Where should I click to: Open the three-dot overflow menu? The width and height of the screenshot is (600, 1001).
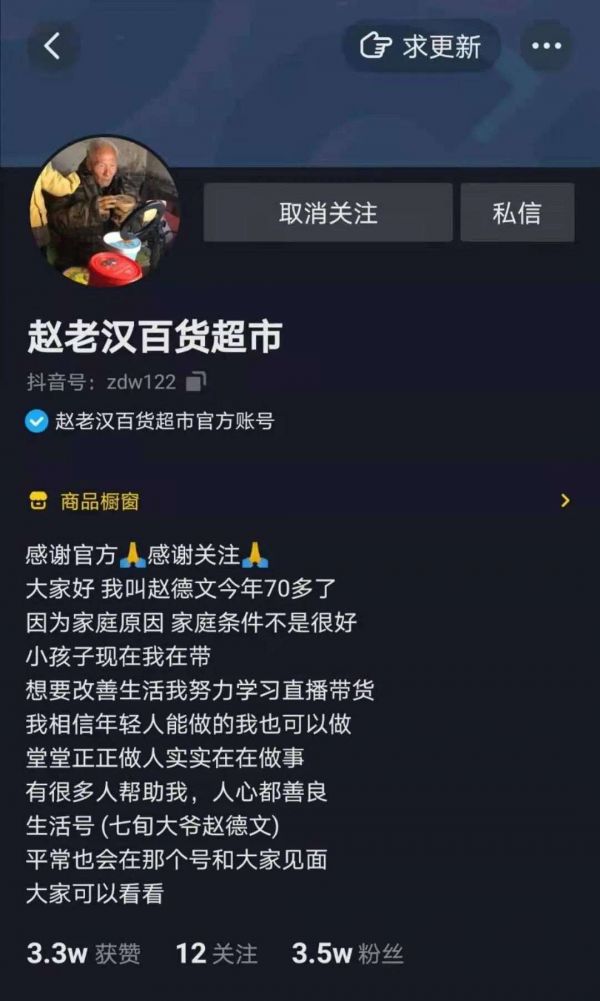pyautogui.click(x=547, y=46)
